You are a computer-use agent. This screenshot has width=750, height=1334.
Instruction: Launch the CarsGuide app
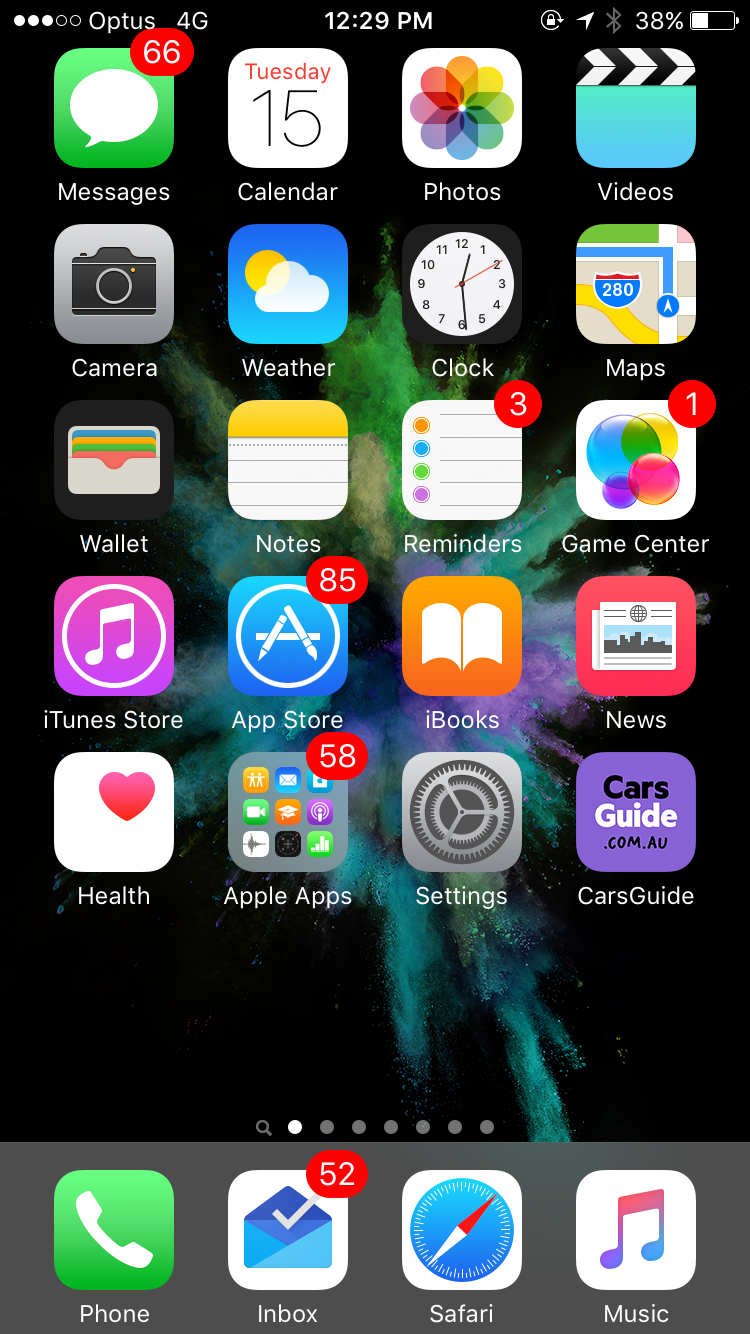point(636,812)
